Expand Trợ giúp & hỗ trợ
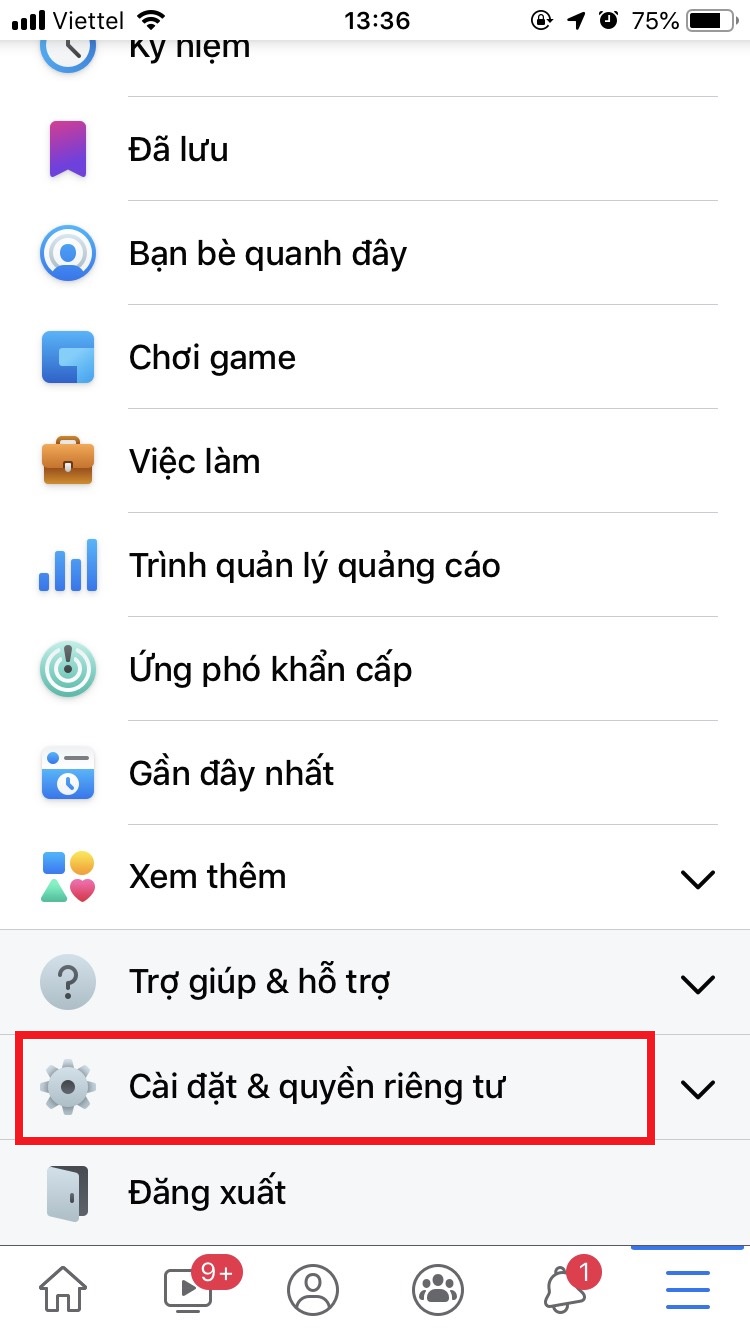The width and height of the screenshot is (750, 1334). [375, 982]
